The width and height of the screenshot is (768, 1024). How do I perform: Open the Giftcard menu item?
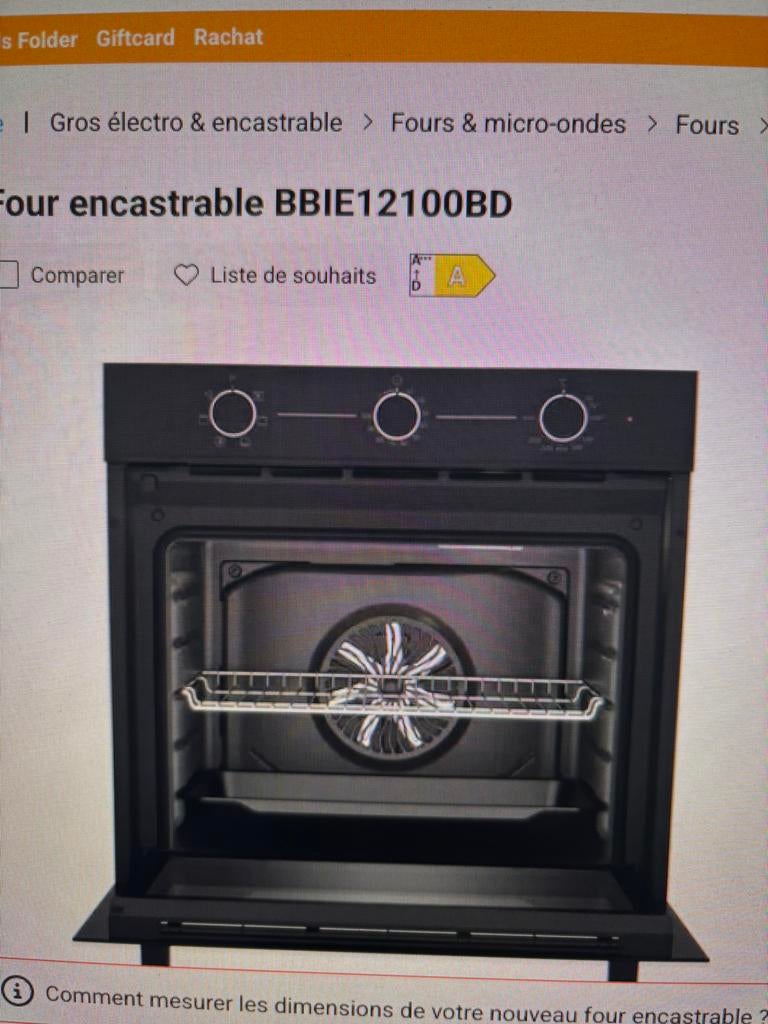(x=134, y=38)
